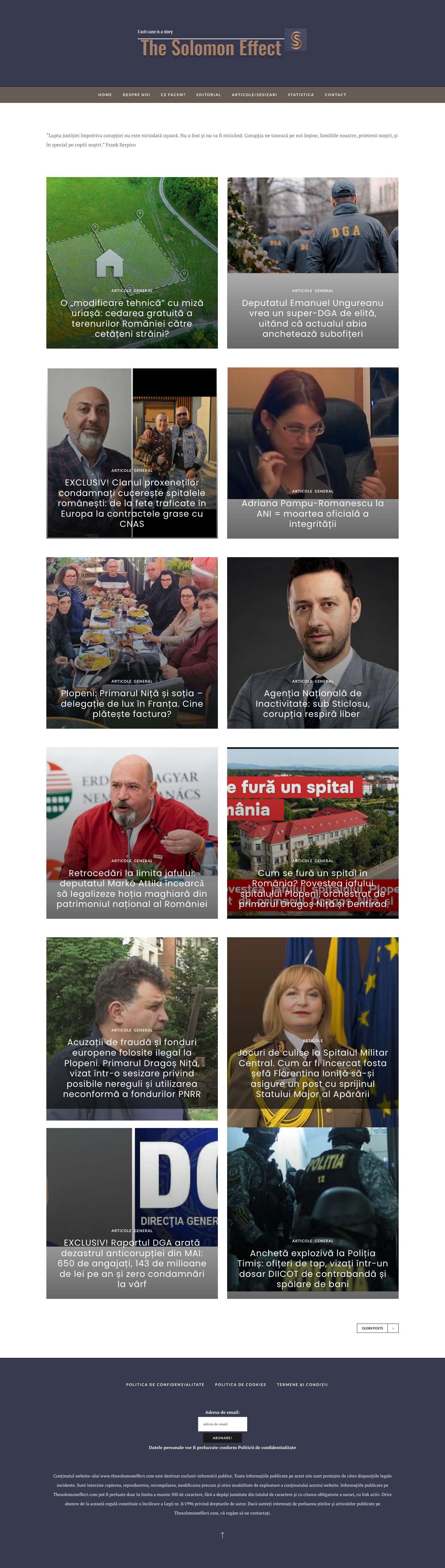View the Statistica page

point(301,95)
